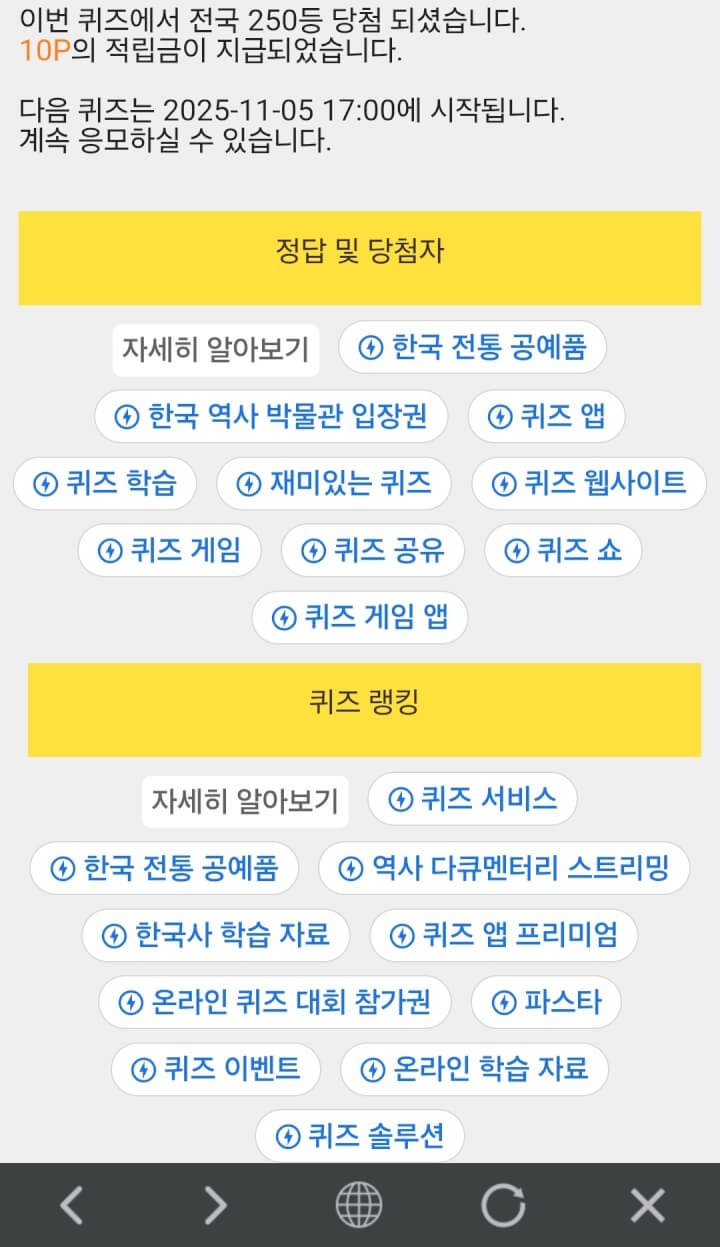The height and width of the screenshot is (1247, 720).
Task: Tap the 퀴즈 앱 chip
Action: click(x=546, y=416)
